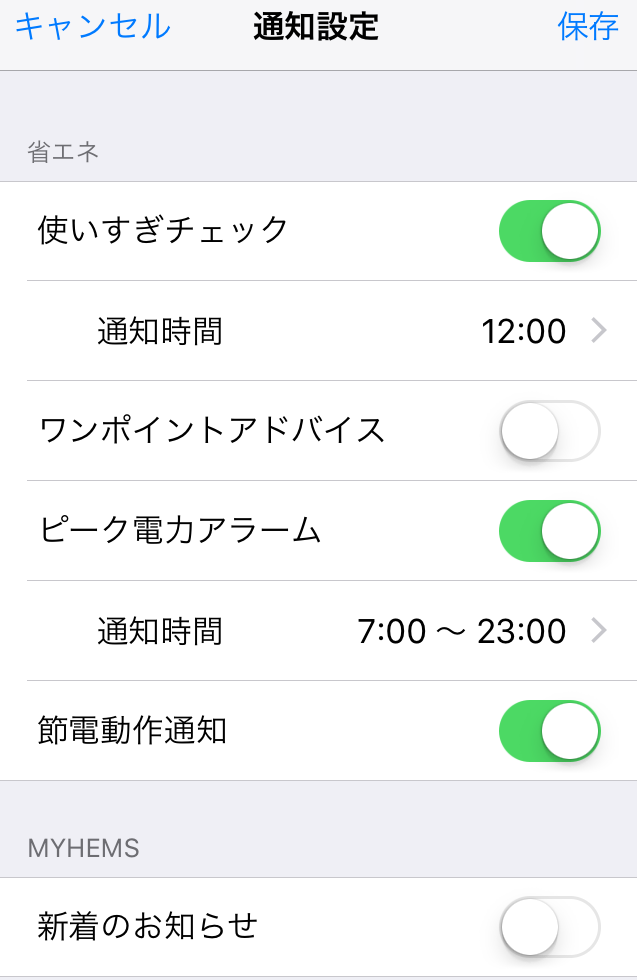Save settings with 保存
Screen dimensions: 637x980
point(588,27)
